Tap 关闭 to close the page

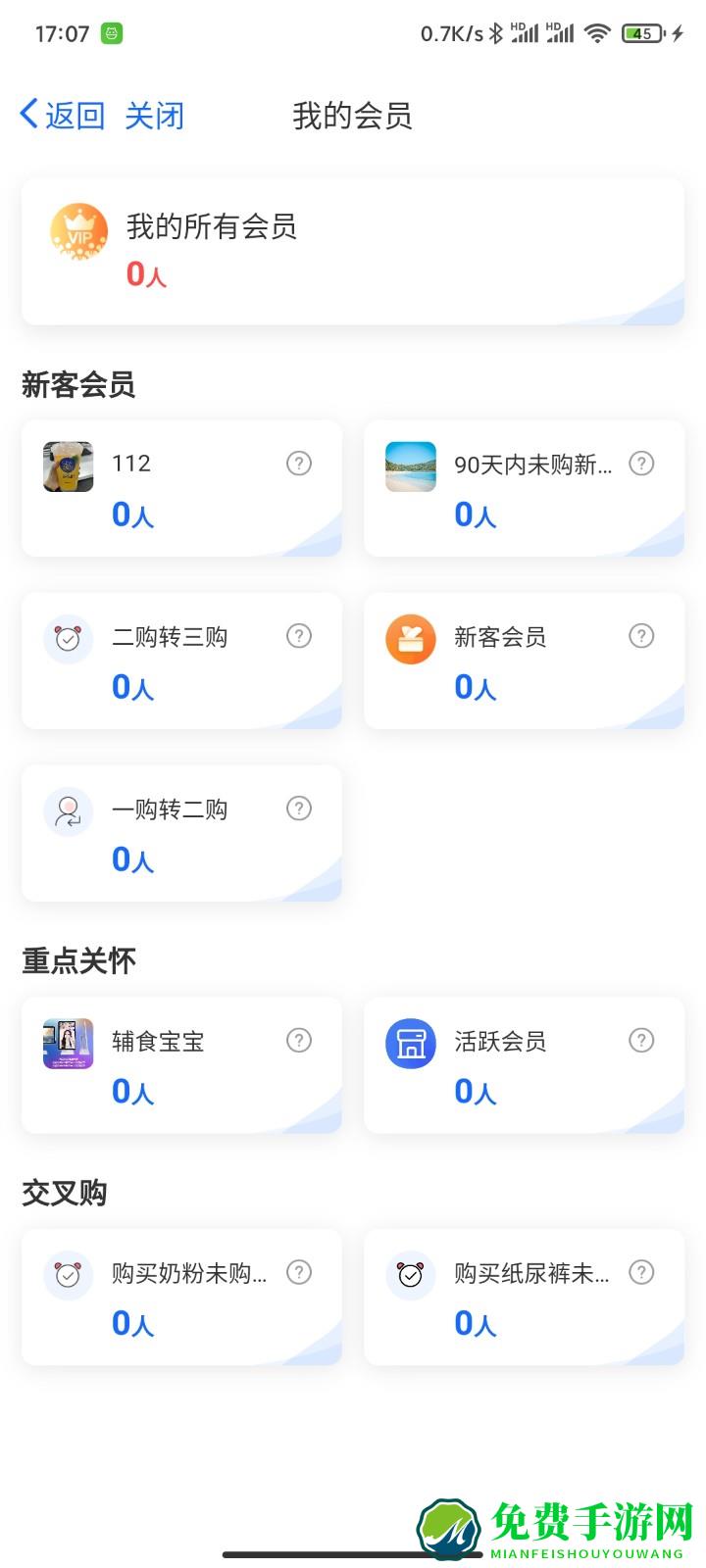155,115
